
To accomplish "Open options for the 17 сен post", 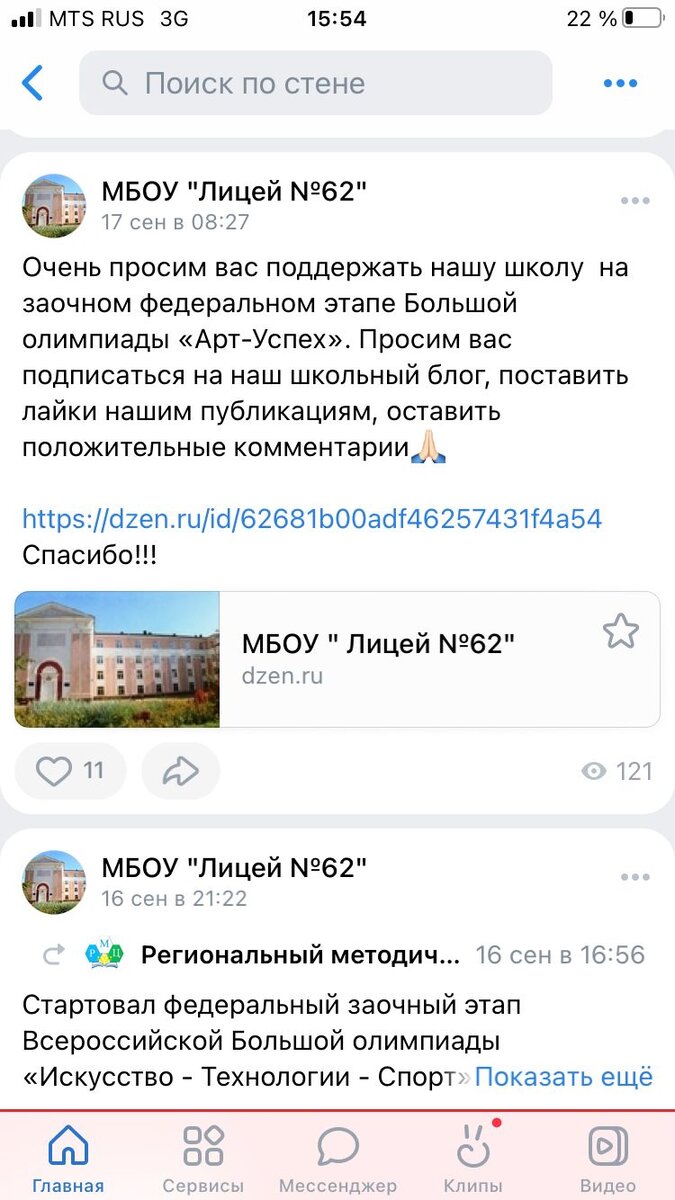I will pyautogui.click(x=635, y=201).
